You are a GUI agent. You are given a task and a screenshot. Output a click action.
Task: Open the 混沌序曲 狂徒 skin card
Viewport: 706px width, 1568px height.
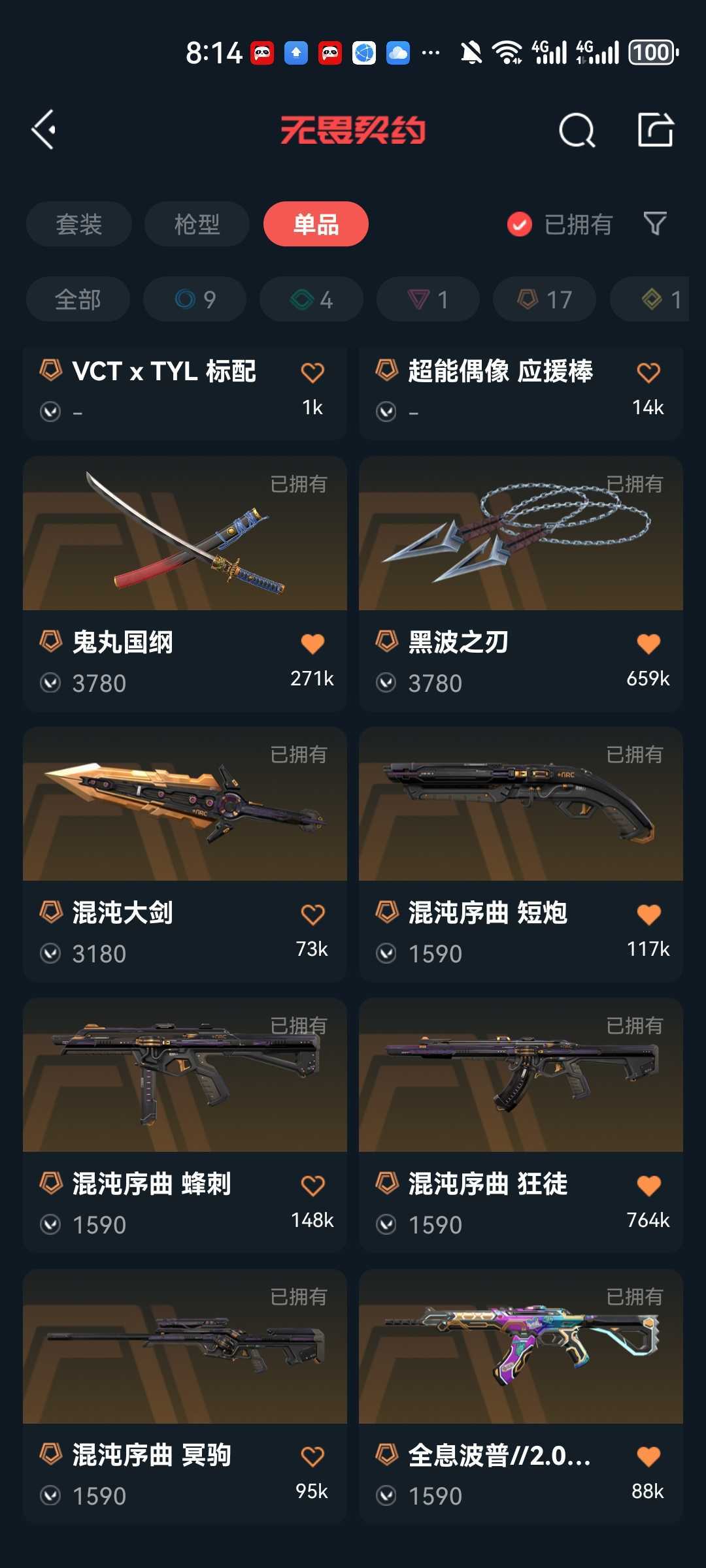click(521, 1125)
